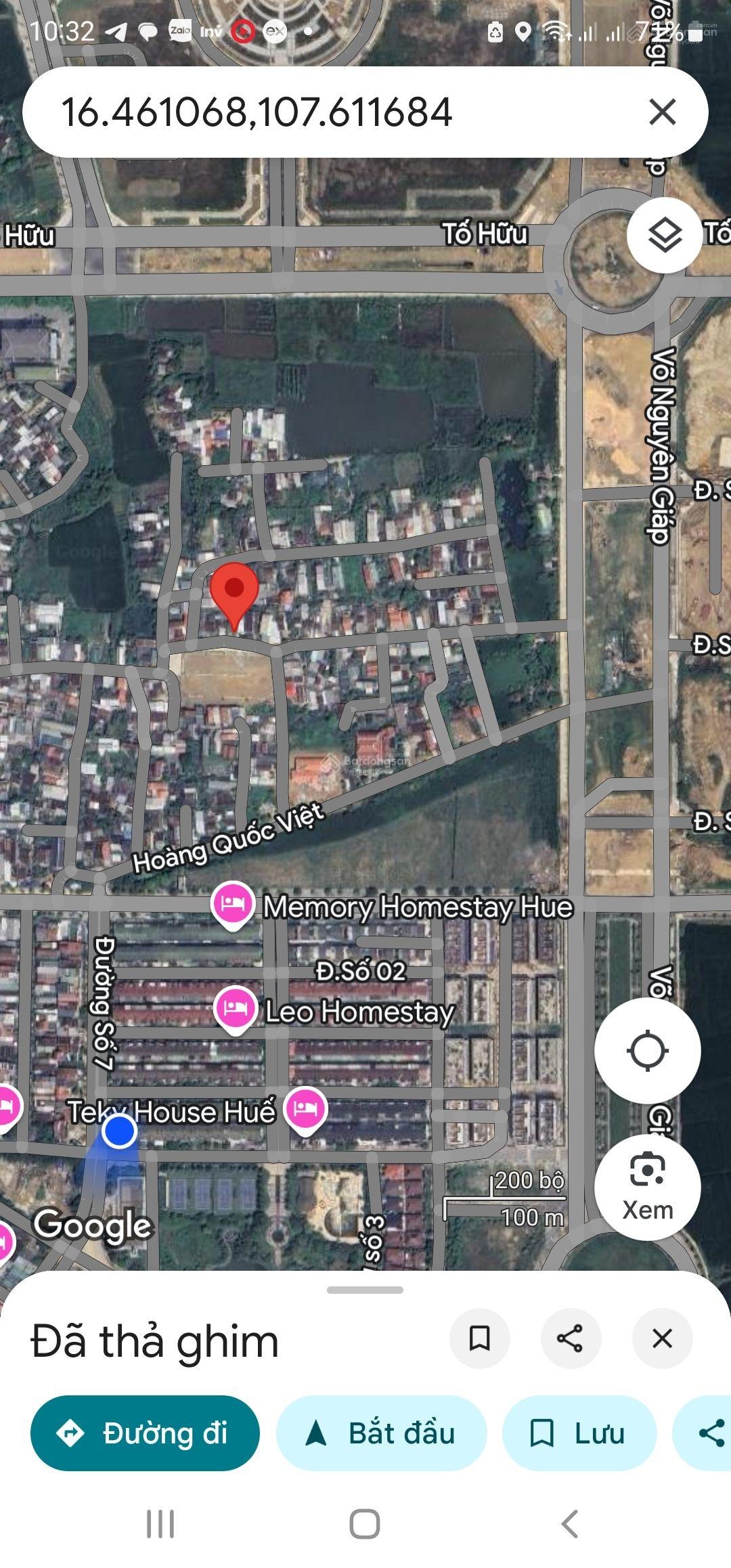Bookmark the dropped pin from header
Viewport: 731px width, 1568px height.
[x=479, y=1338]
